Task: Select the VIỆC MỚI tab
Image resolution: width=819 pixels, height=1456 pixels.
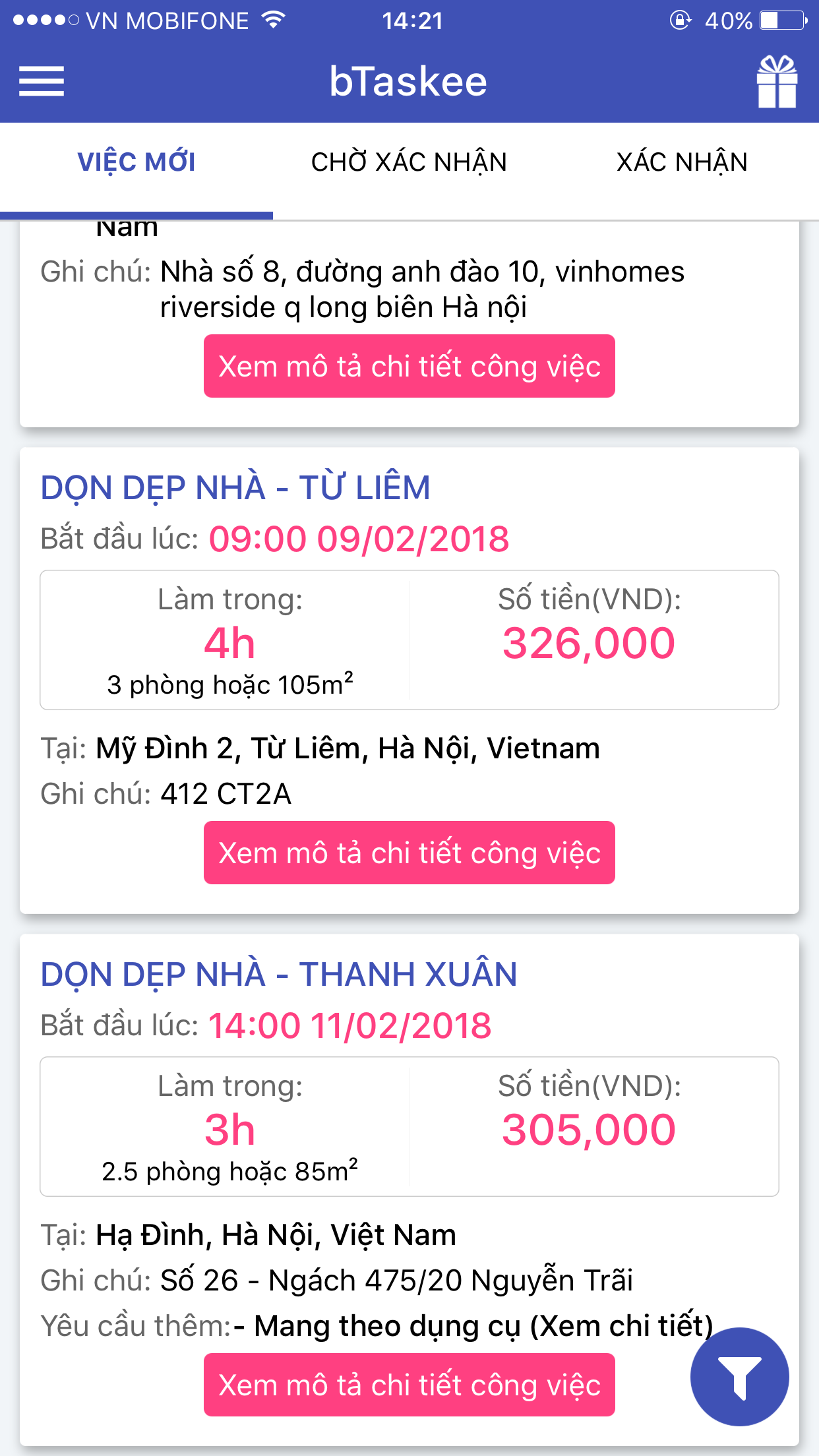Action: click(x=136, y=162)
